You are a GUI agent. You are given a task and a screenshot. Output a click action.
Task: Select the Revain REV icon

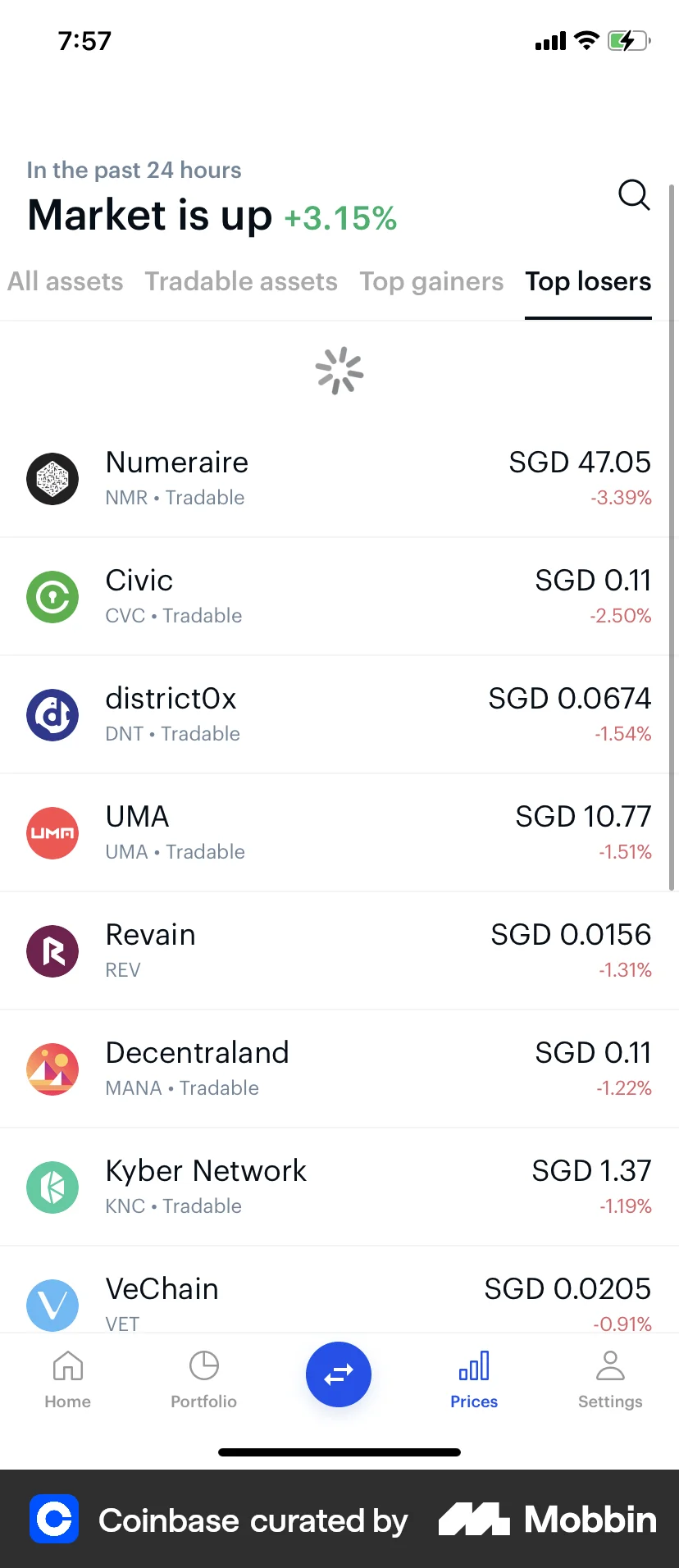pos(52,950)
